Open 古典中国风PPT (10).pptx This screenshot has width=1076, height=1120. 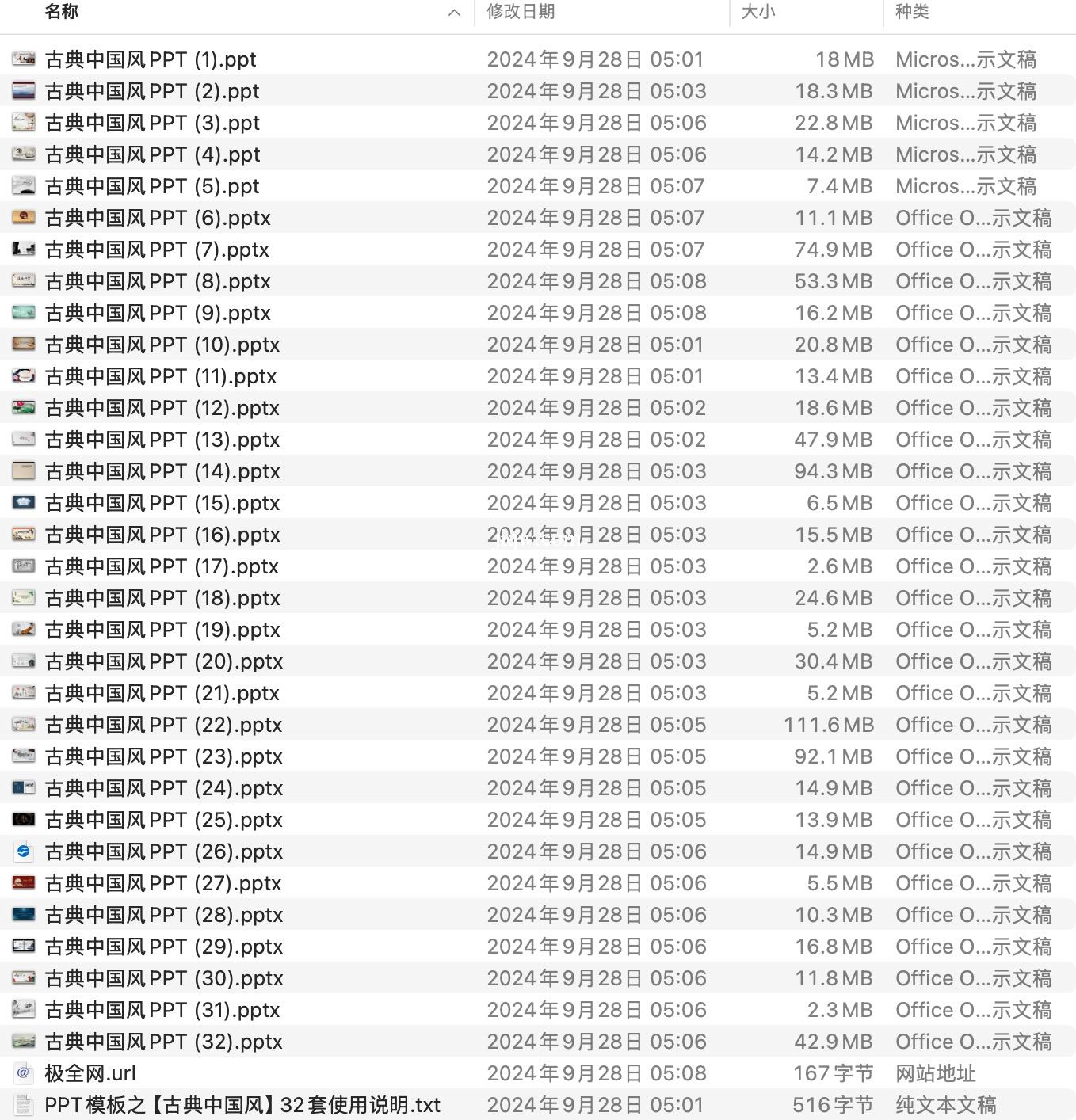point(162,345)
